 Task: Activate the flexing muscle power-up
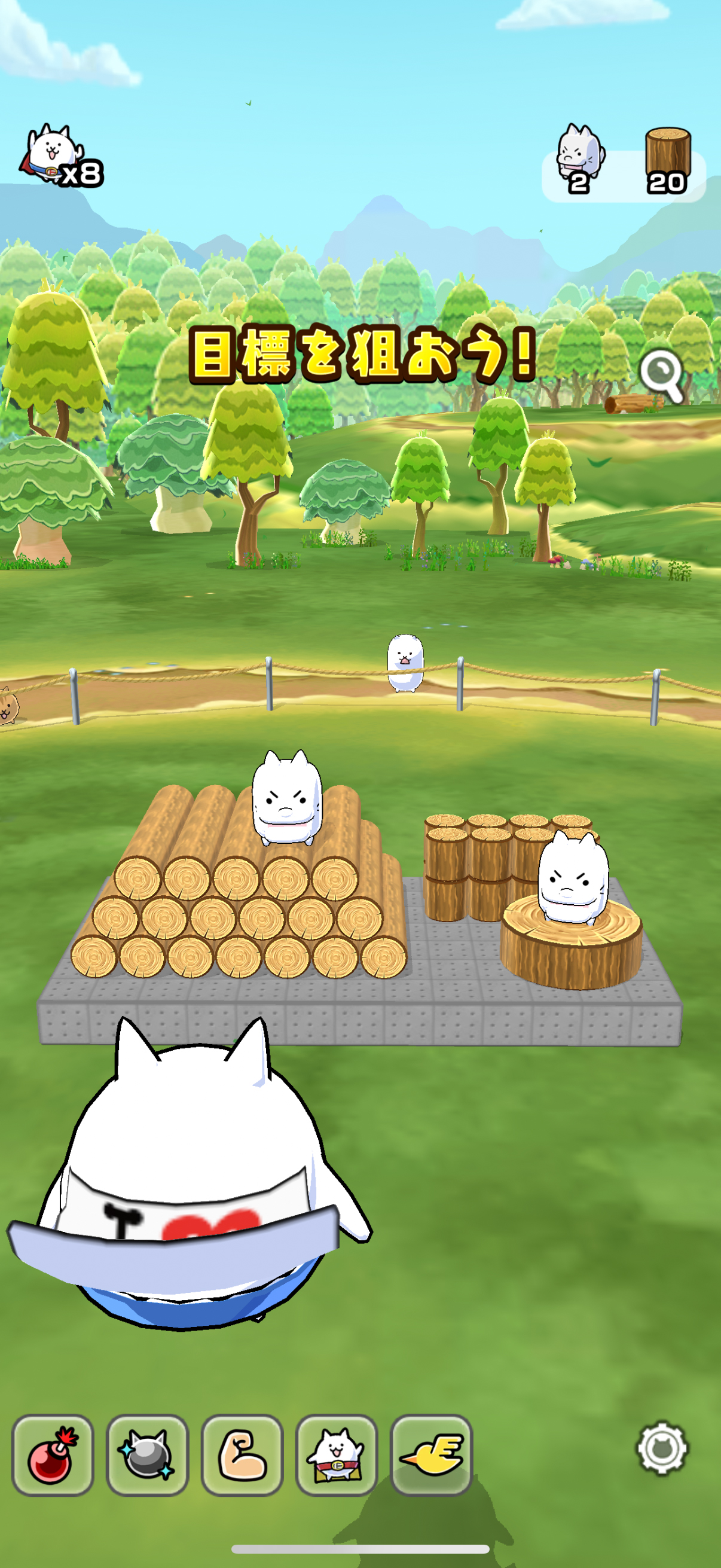(x=242, y=1454)
